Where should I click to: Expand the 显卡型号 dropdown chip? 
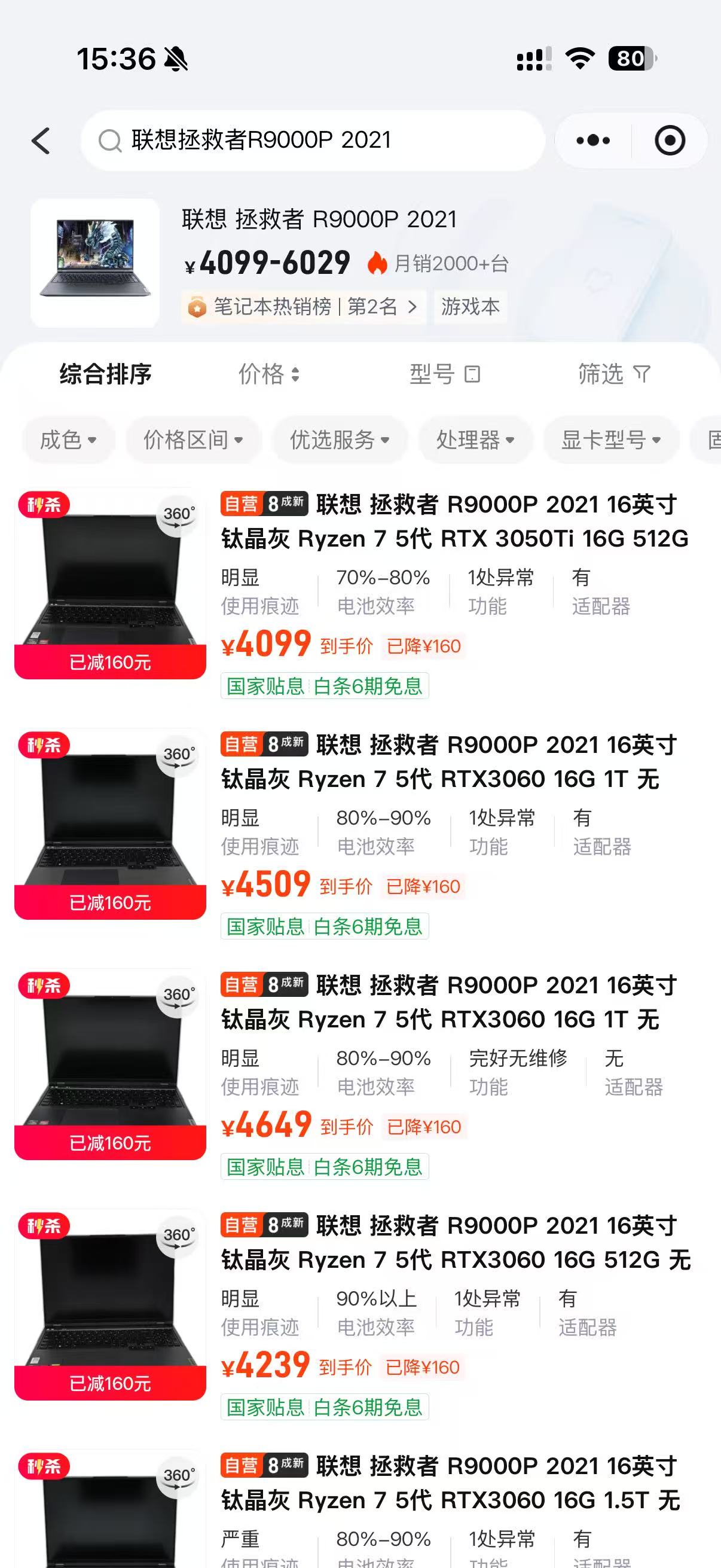coord(611,440)
